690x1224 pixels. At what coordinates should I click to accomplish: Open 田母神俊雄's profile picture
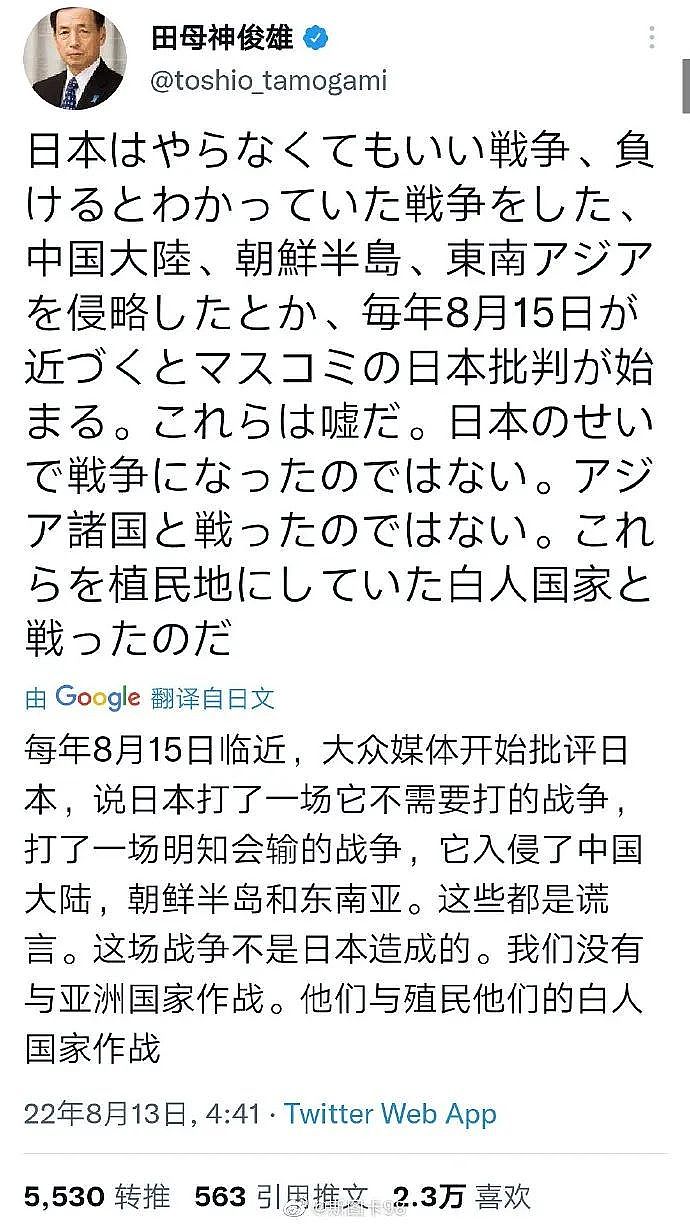tap(74, 57)
